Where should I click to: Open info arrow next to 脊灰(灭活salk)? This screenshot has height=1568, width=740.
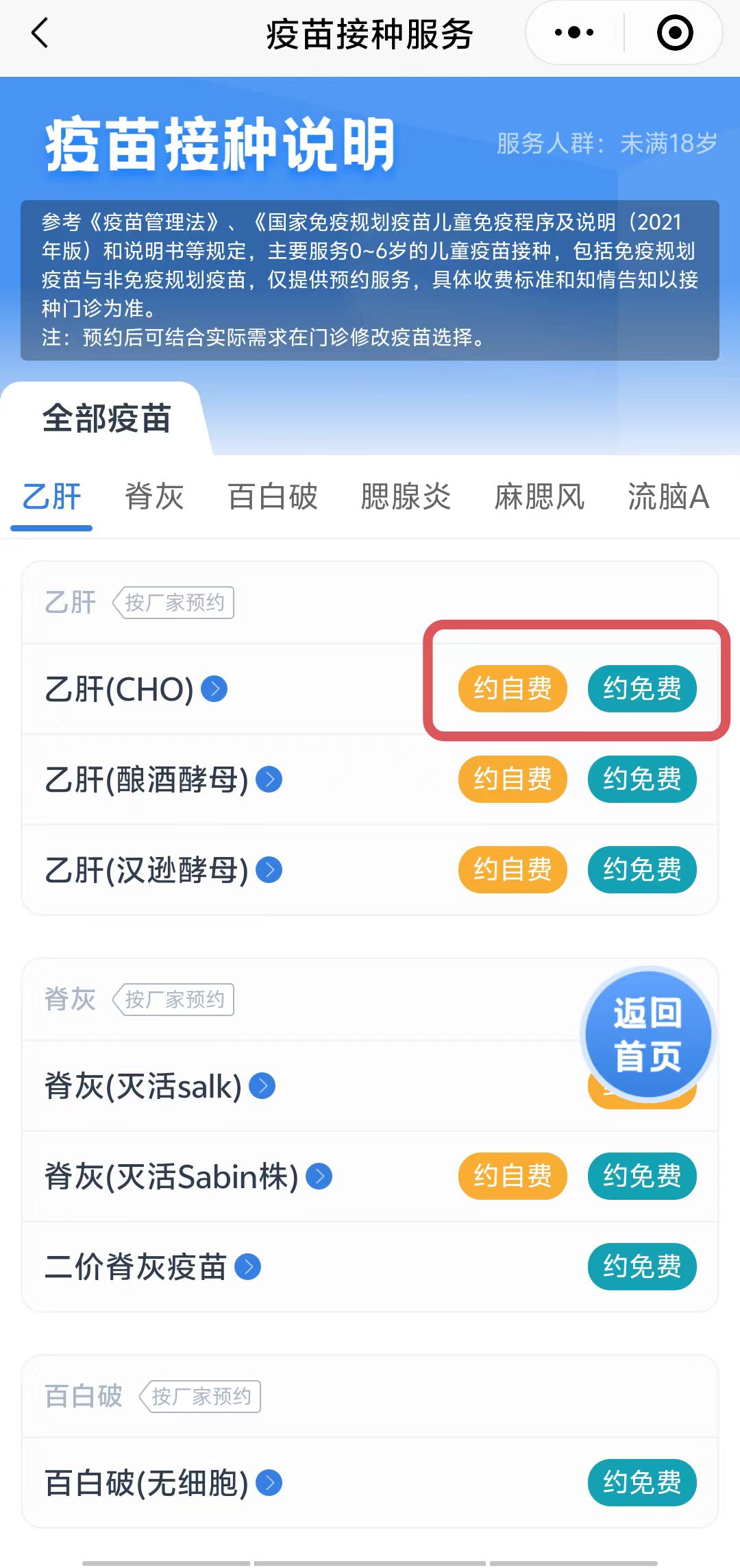tap(262, 1086)
